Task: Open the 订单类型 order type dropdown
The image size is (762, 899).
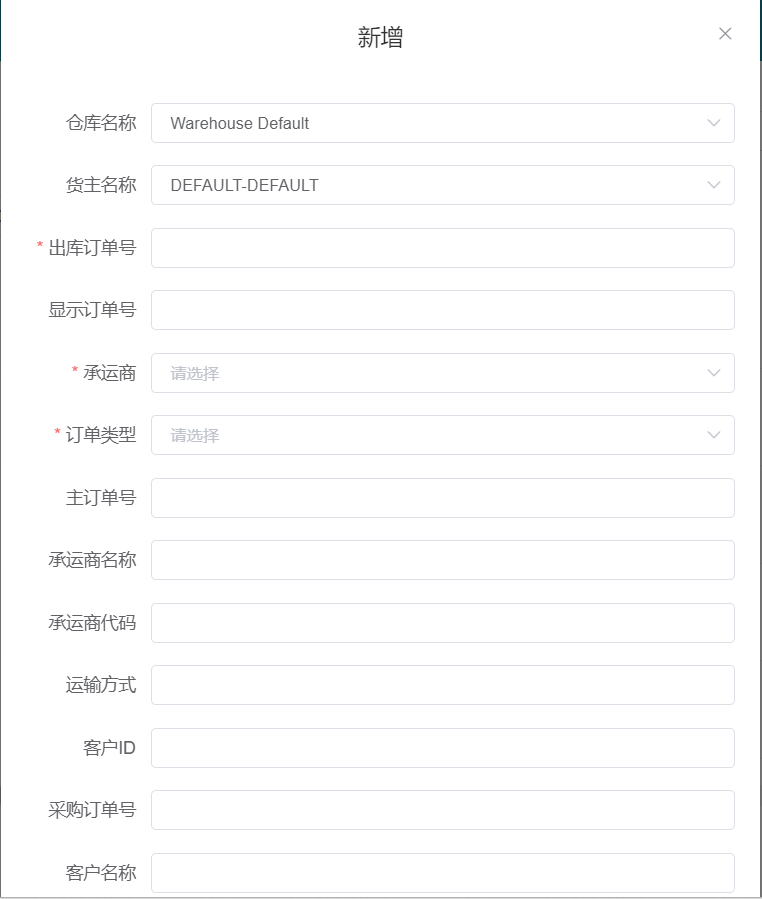Action: pos(440,435)
